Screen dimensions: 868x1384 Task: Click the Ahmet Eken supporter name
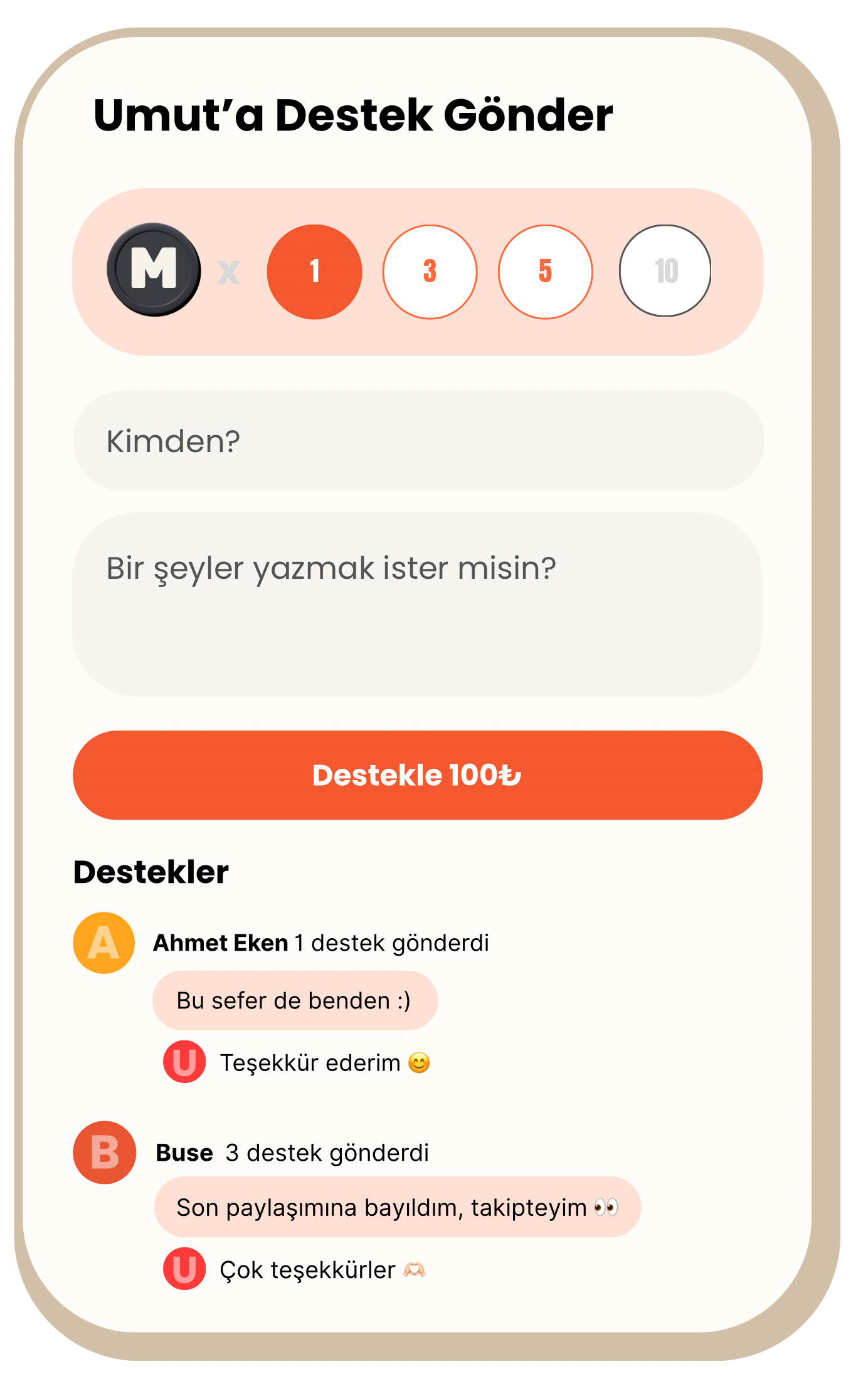[221, 944]
